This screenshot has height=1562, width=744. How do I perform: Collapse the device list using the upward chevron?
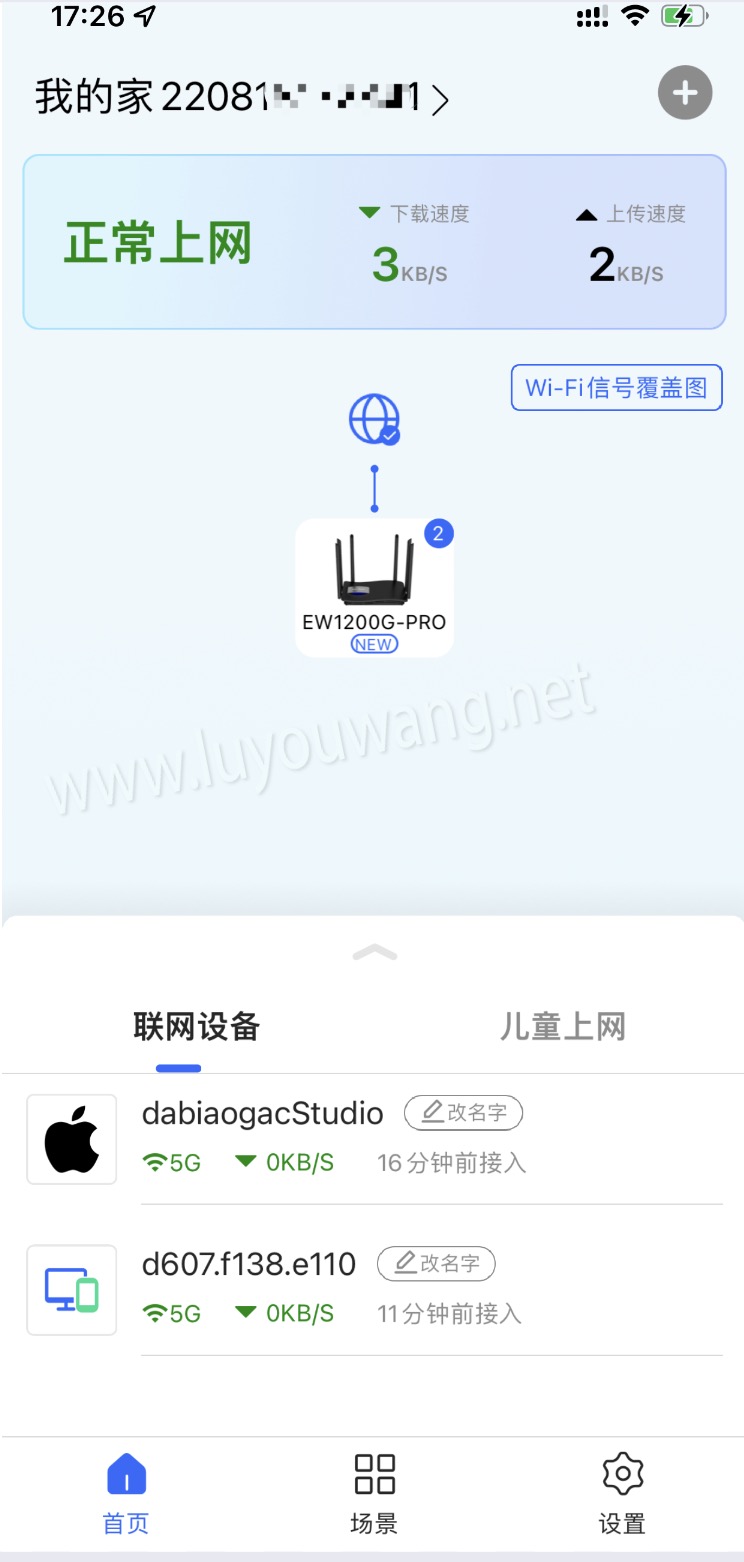coord(374,953)
